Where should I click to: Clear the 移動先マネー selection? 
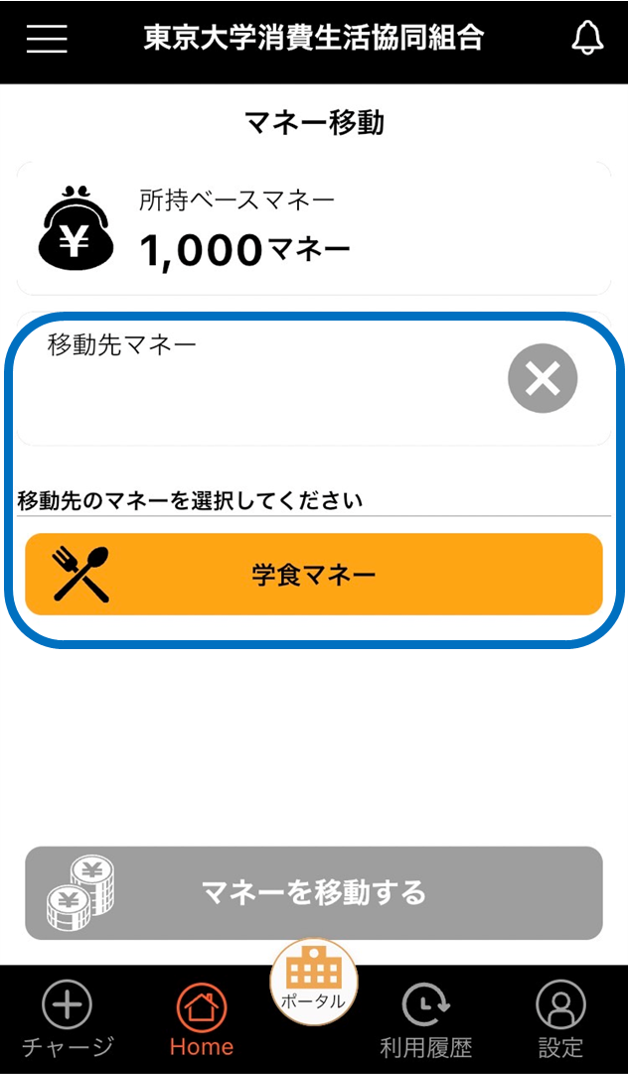[x=542, y=379]
